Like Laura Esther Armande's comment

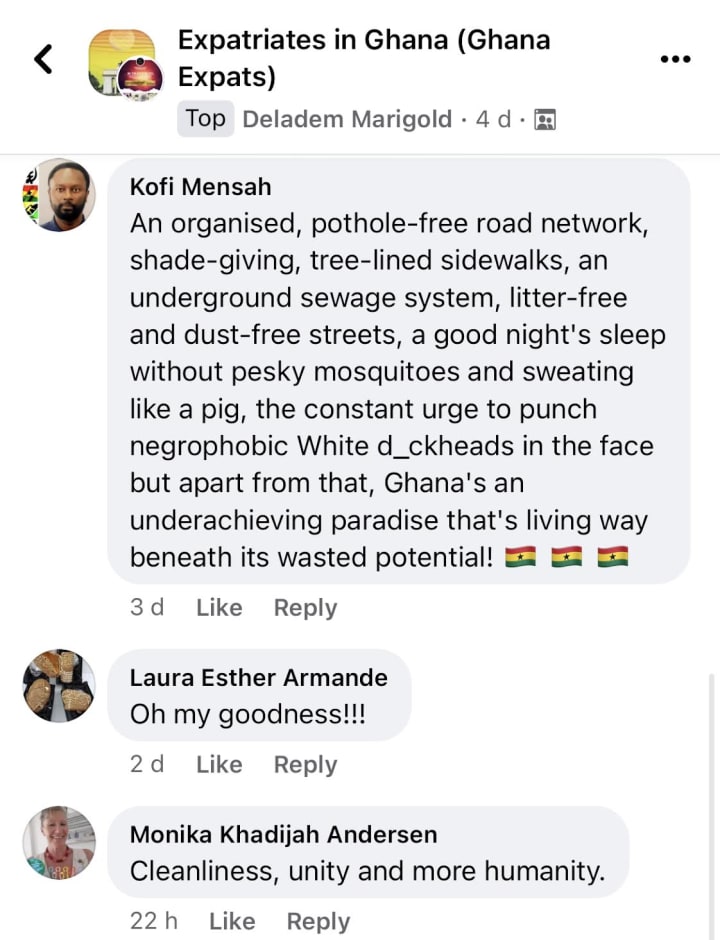point(219,764)
